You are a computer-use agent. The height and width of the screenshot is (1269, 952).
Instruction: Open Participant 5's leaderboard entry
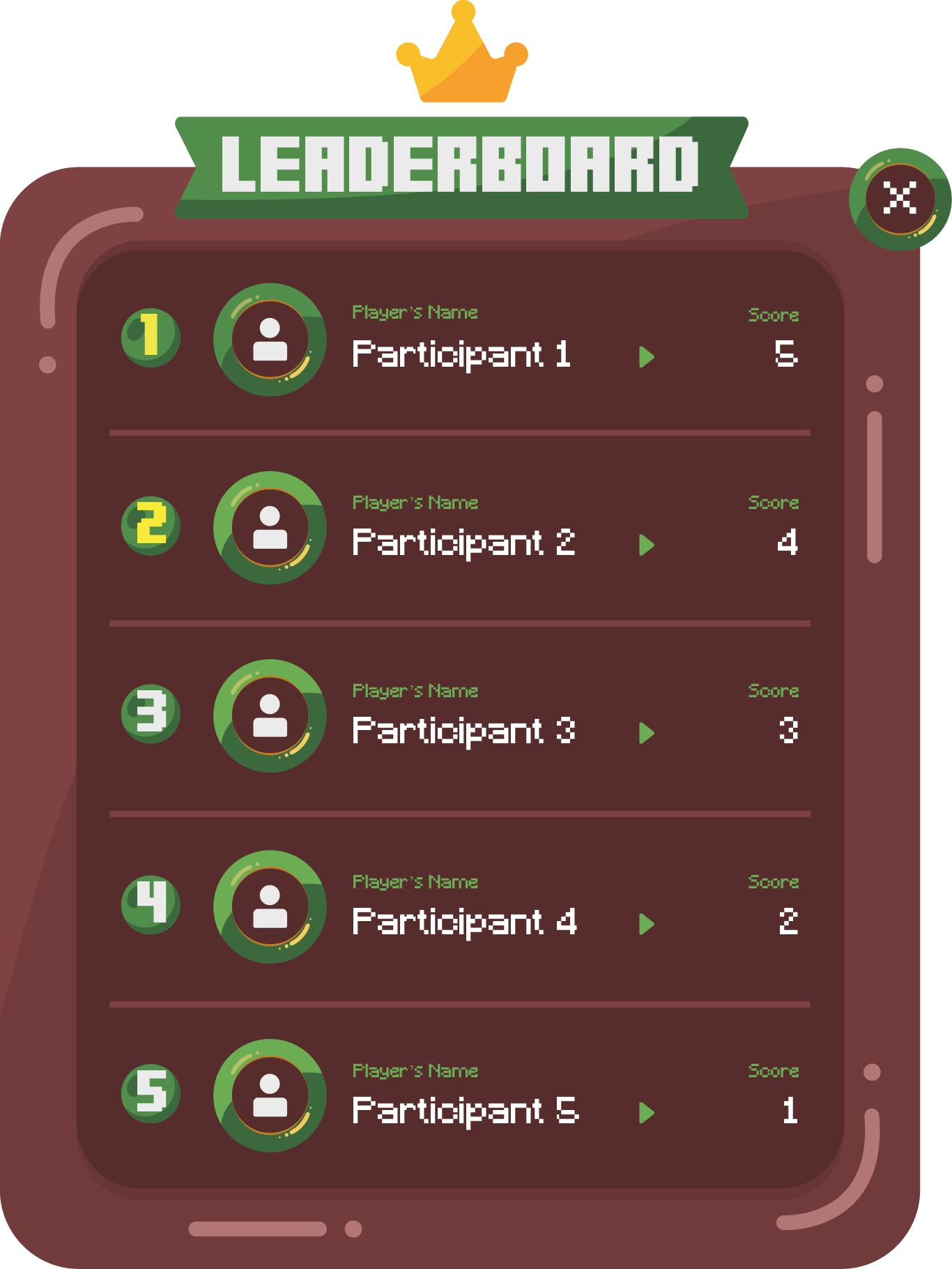647,1113
